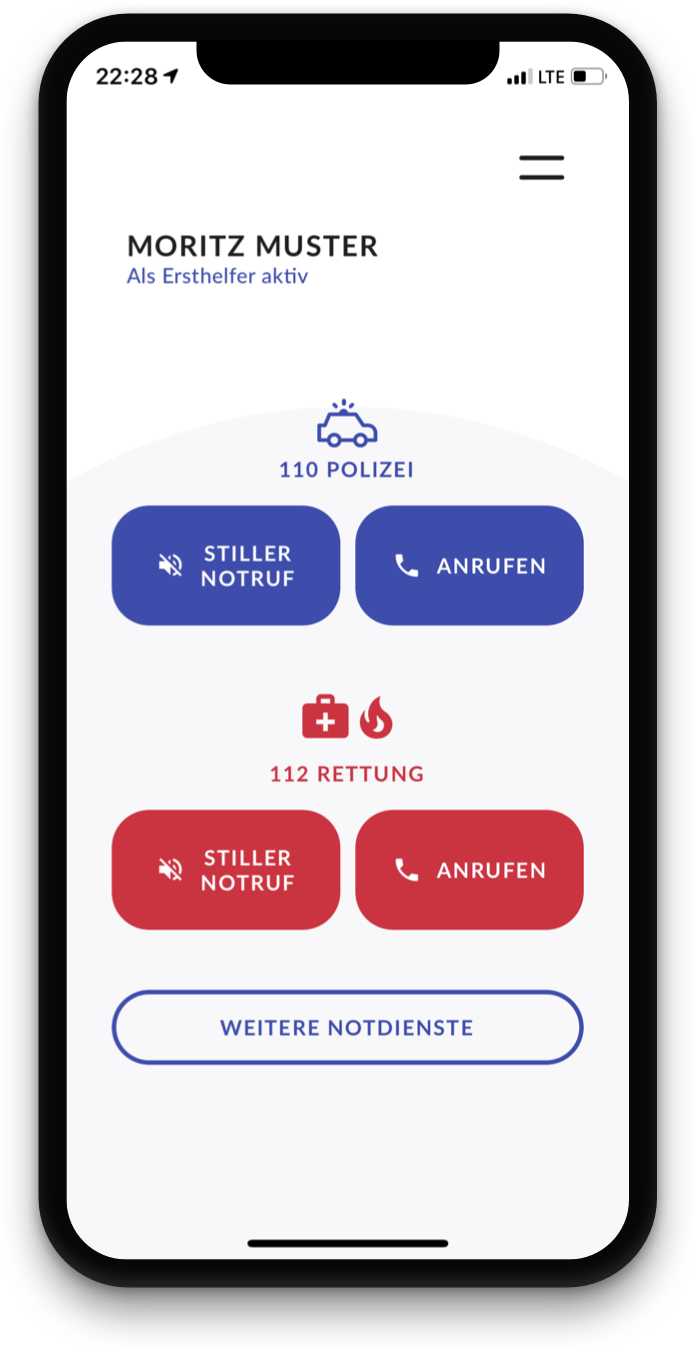Trigger Stiller Notruf for 112 Rettung
This screenshot has width=696, height=1351.
[226, 870]
